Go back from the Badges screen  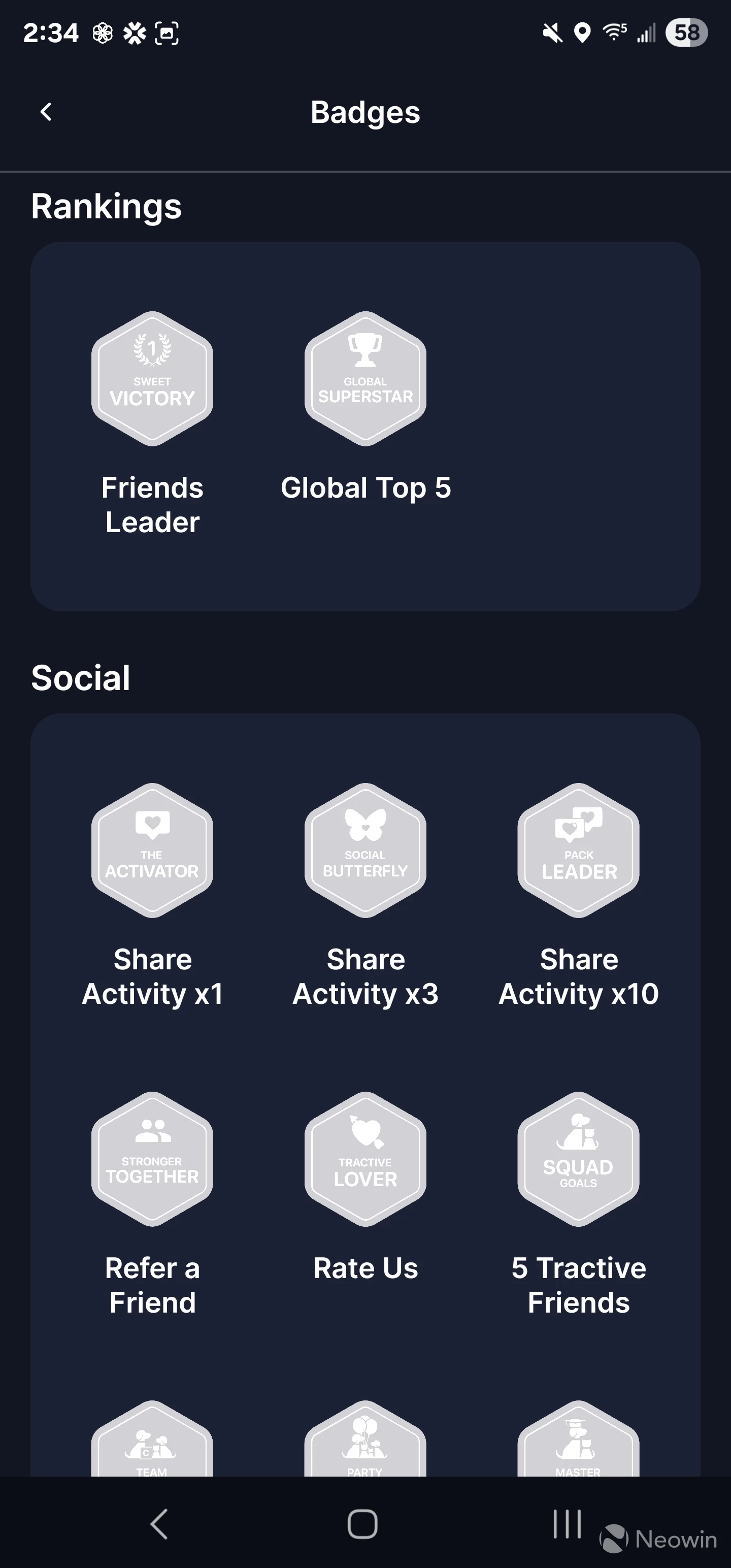click(x=46, y=112)
